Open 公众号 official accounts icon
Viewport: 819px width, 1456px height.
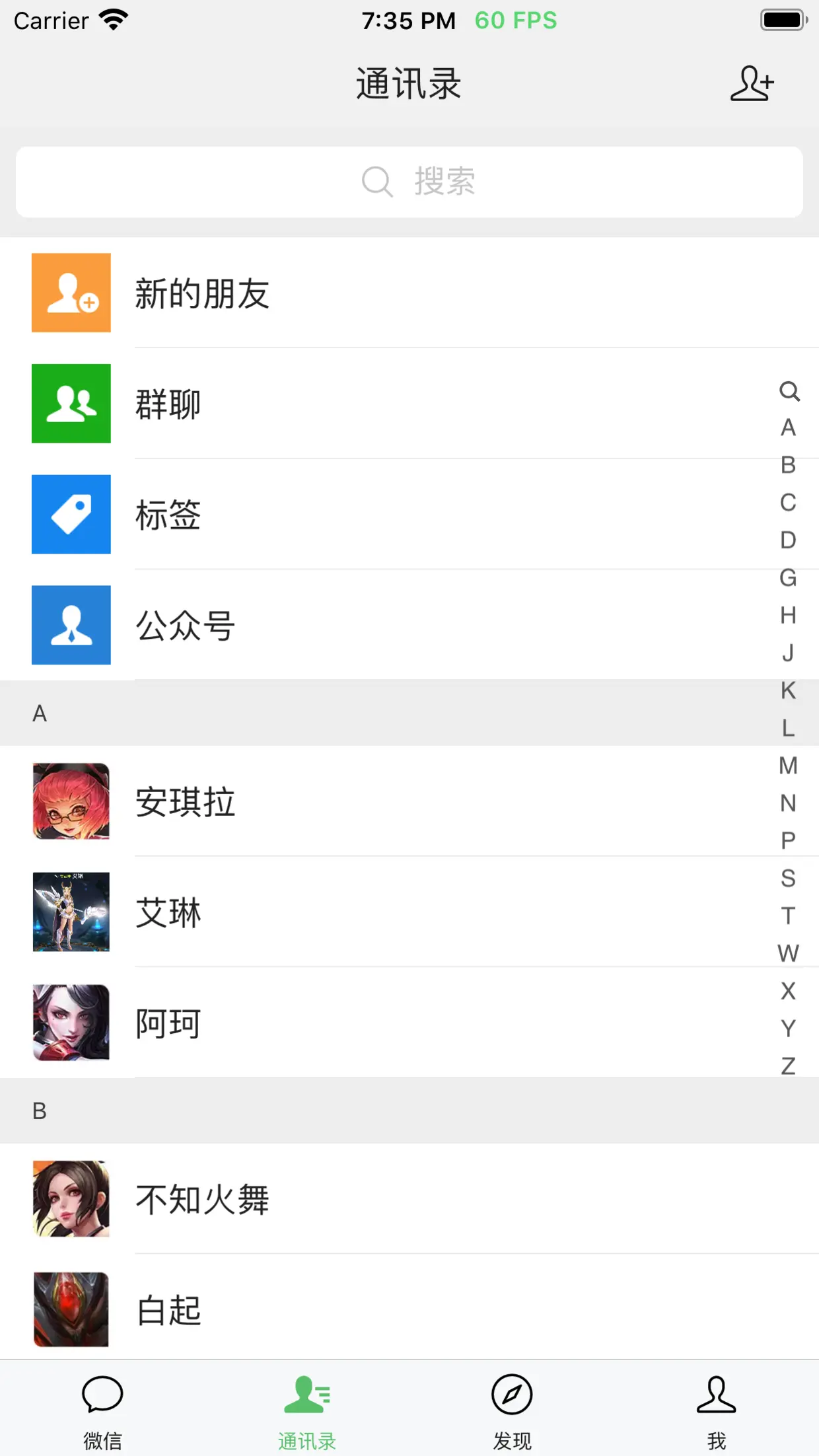coord(71,626)
